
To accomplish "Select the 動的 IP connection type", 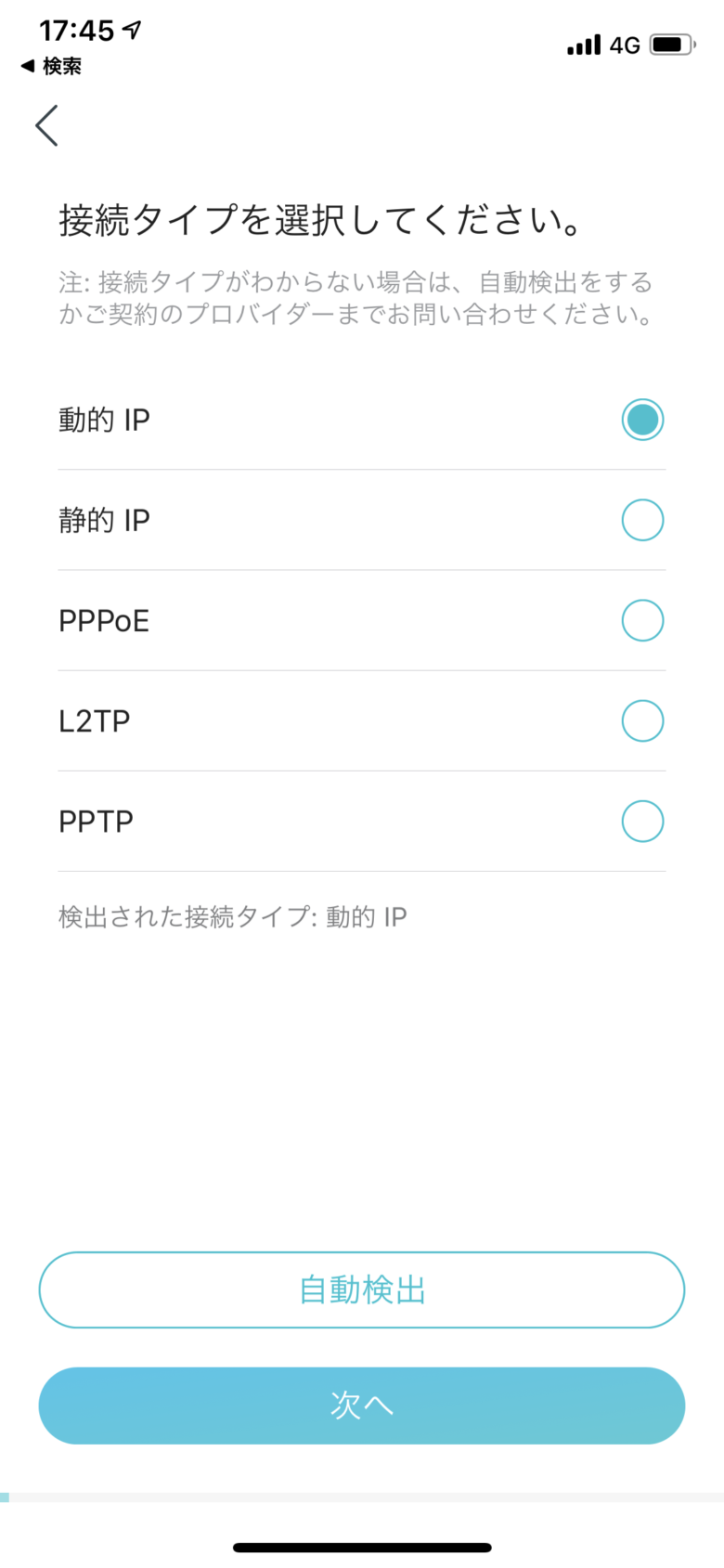I will (x=362, y=420).
